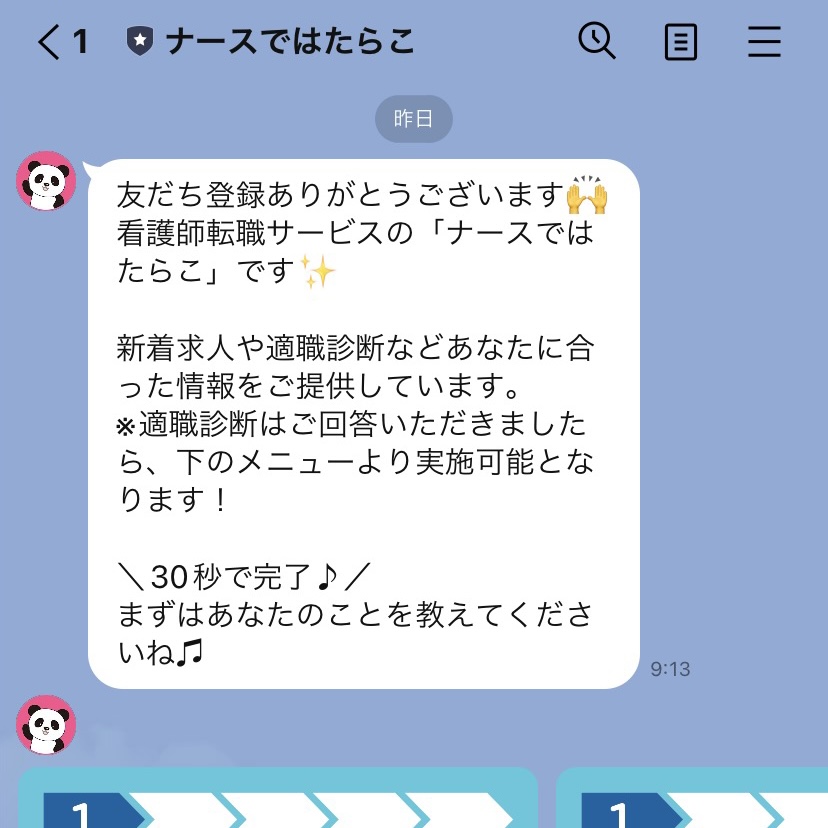Open the hamburger chat menu
The width and height of the screenshot is (828, 828).
765,42
